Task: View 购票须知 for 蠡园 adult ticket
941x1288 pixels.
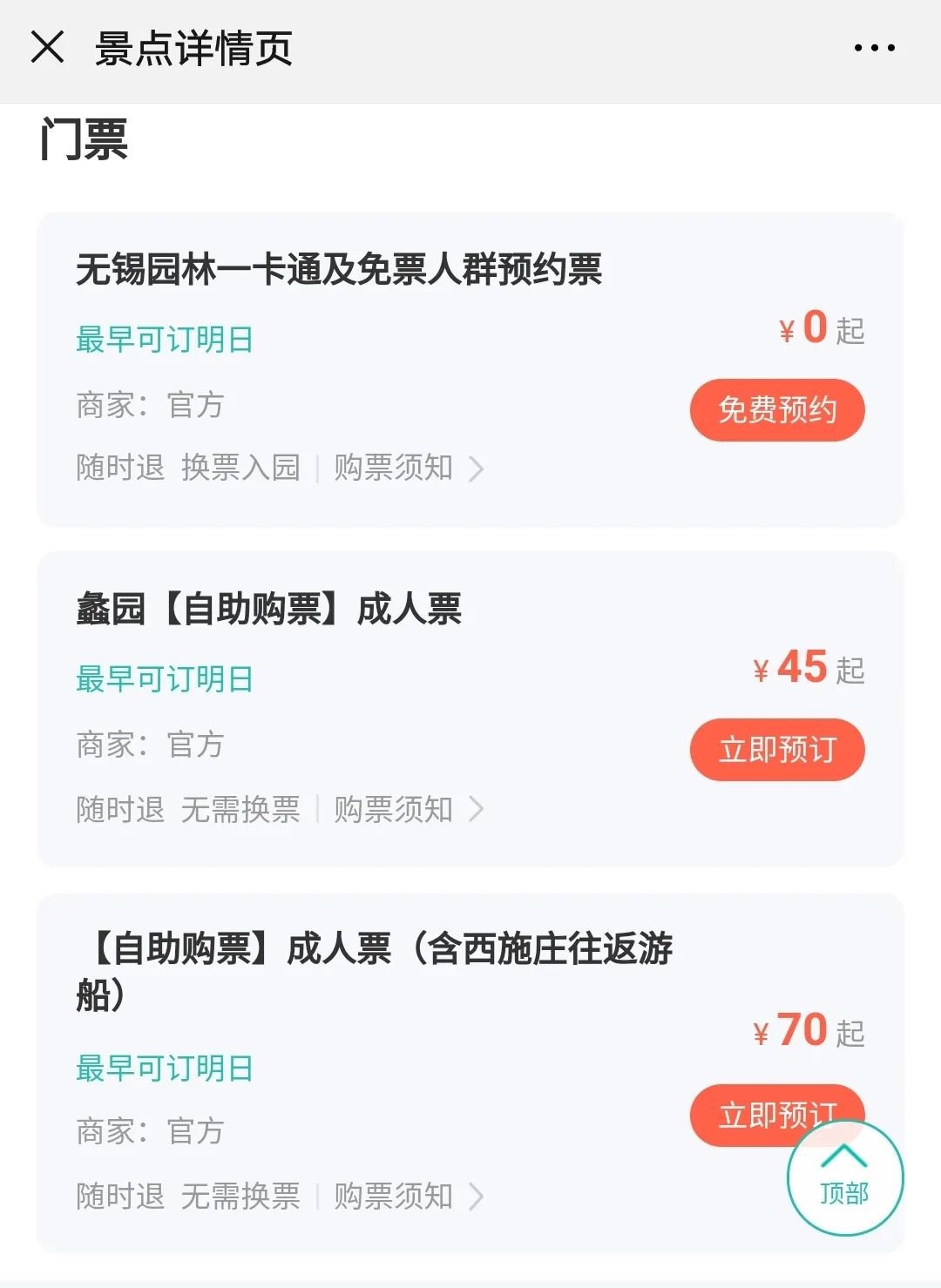Action: click(408, 809)
